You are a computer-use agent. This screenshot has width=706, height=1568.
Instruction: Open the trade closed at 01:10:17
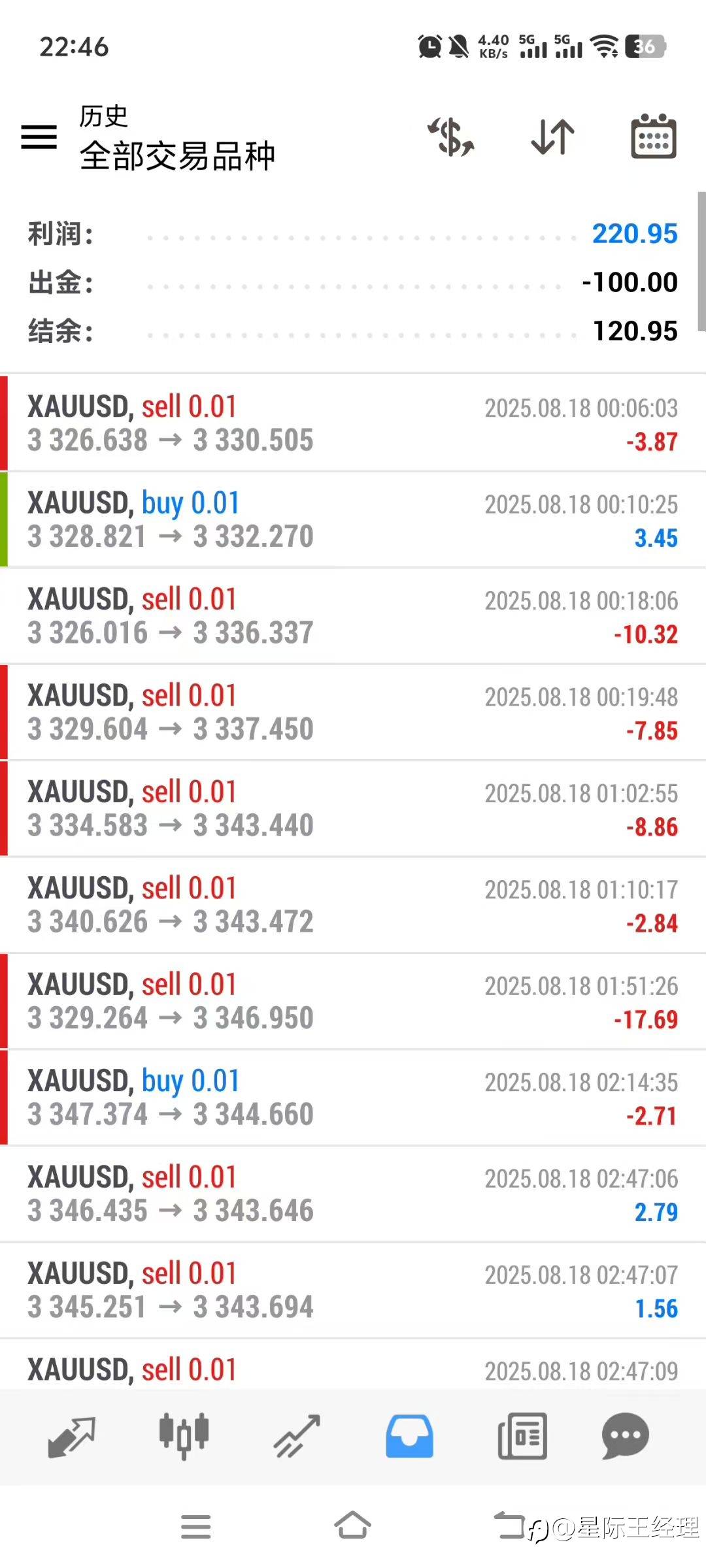(353, 906)
